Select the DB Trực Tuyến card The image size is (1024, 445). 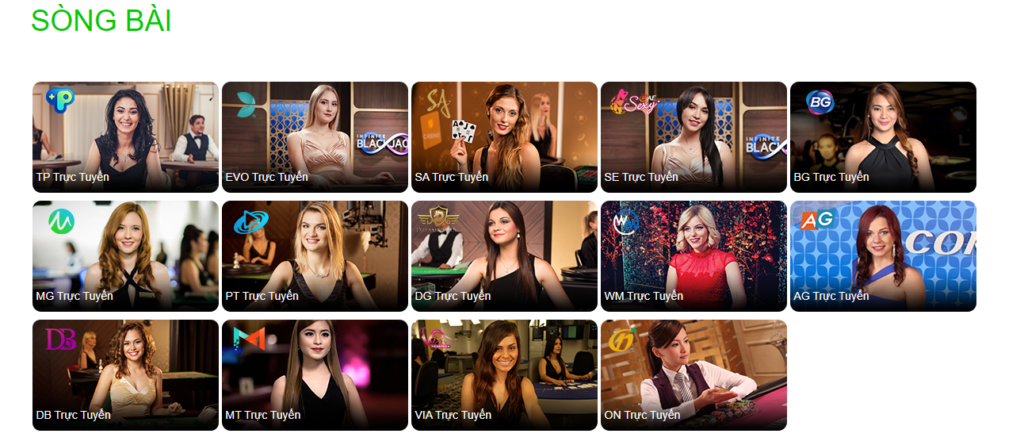pyautogui.click(x=125, y=375)
